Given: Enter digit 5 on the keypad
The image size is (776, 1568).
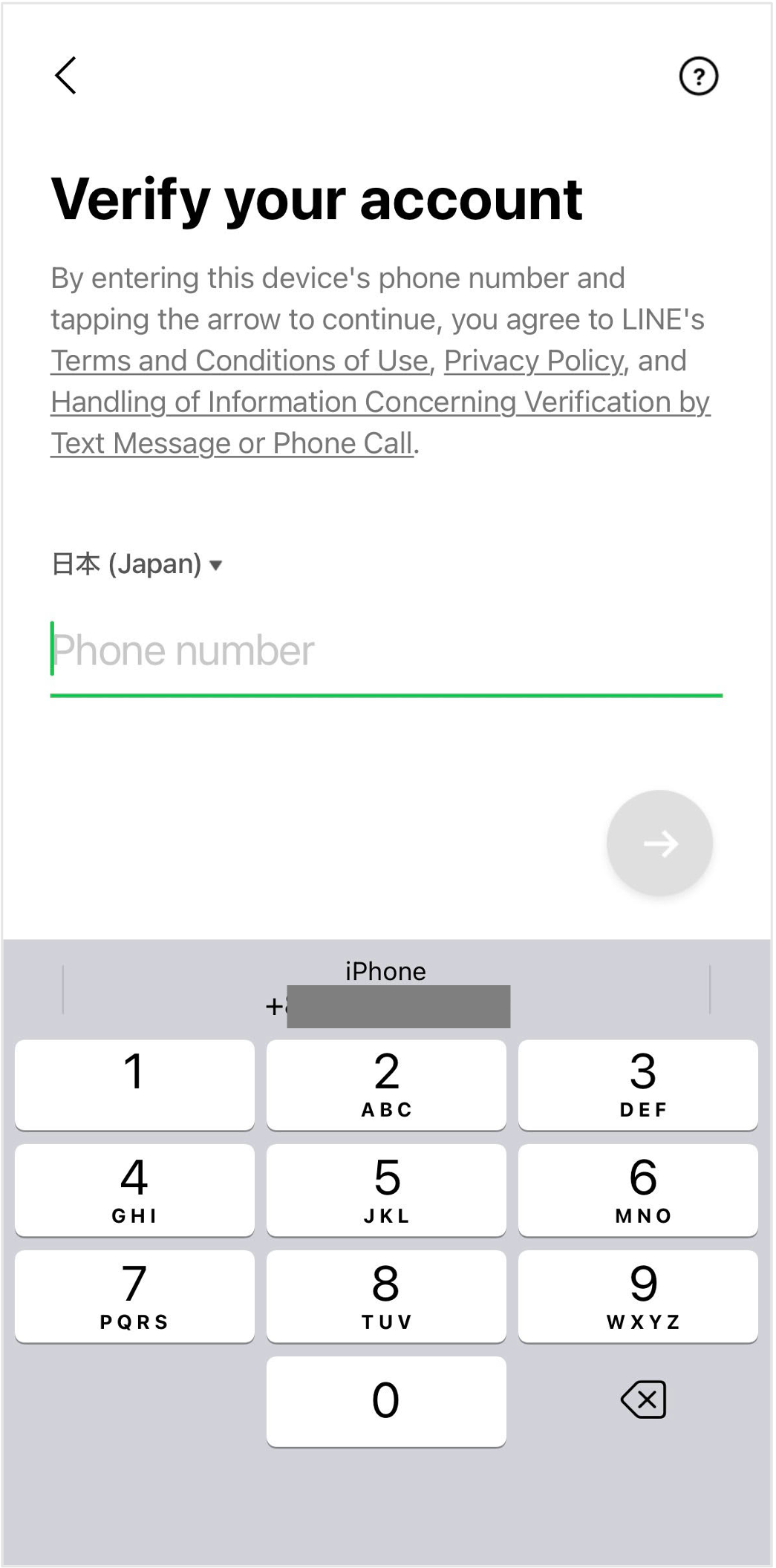Looking at the screenshot, I should (386, 1189).
